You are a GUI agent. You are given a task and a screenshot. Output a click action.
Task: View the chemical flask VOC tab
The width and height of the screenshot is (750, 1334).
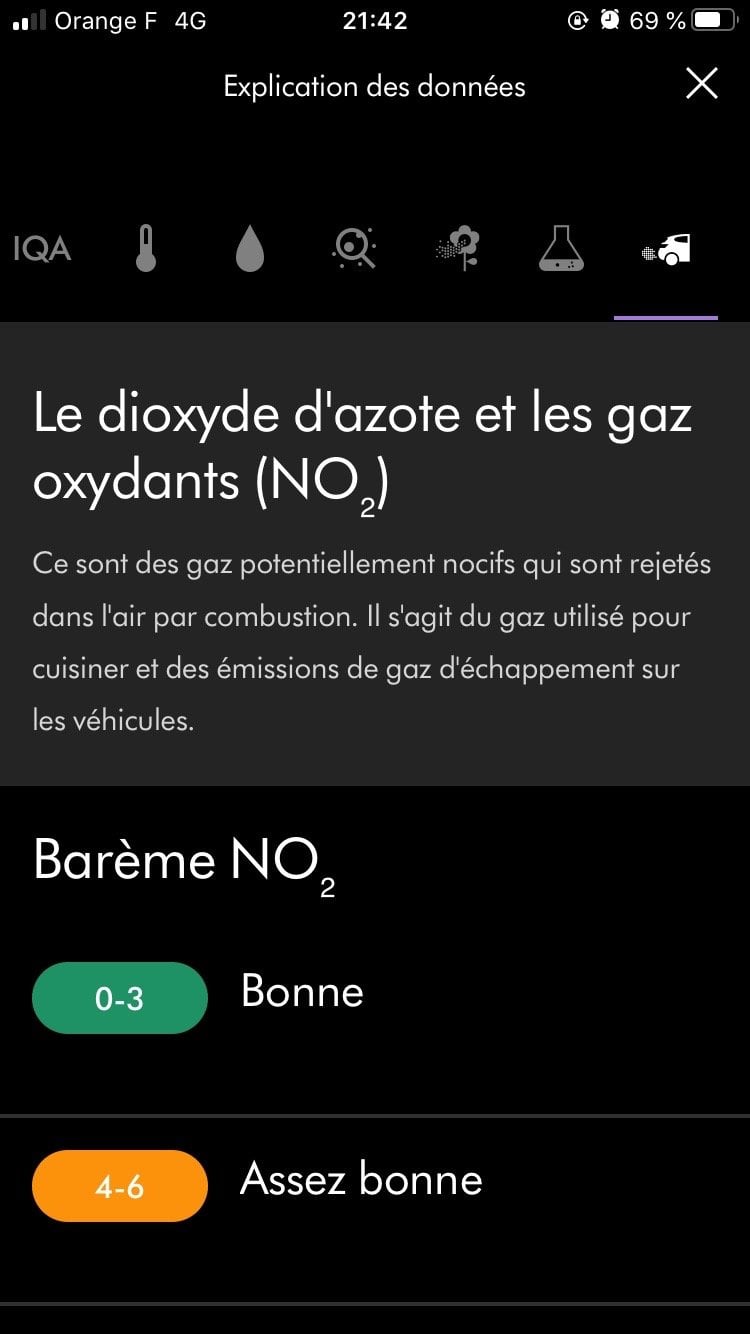click(x=561, y=249)
